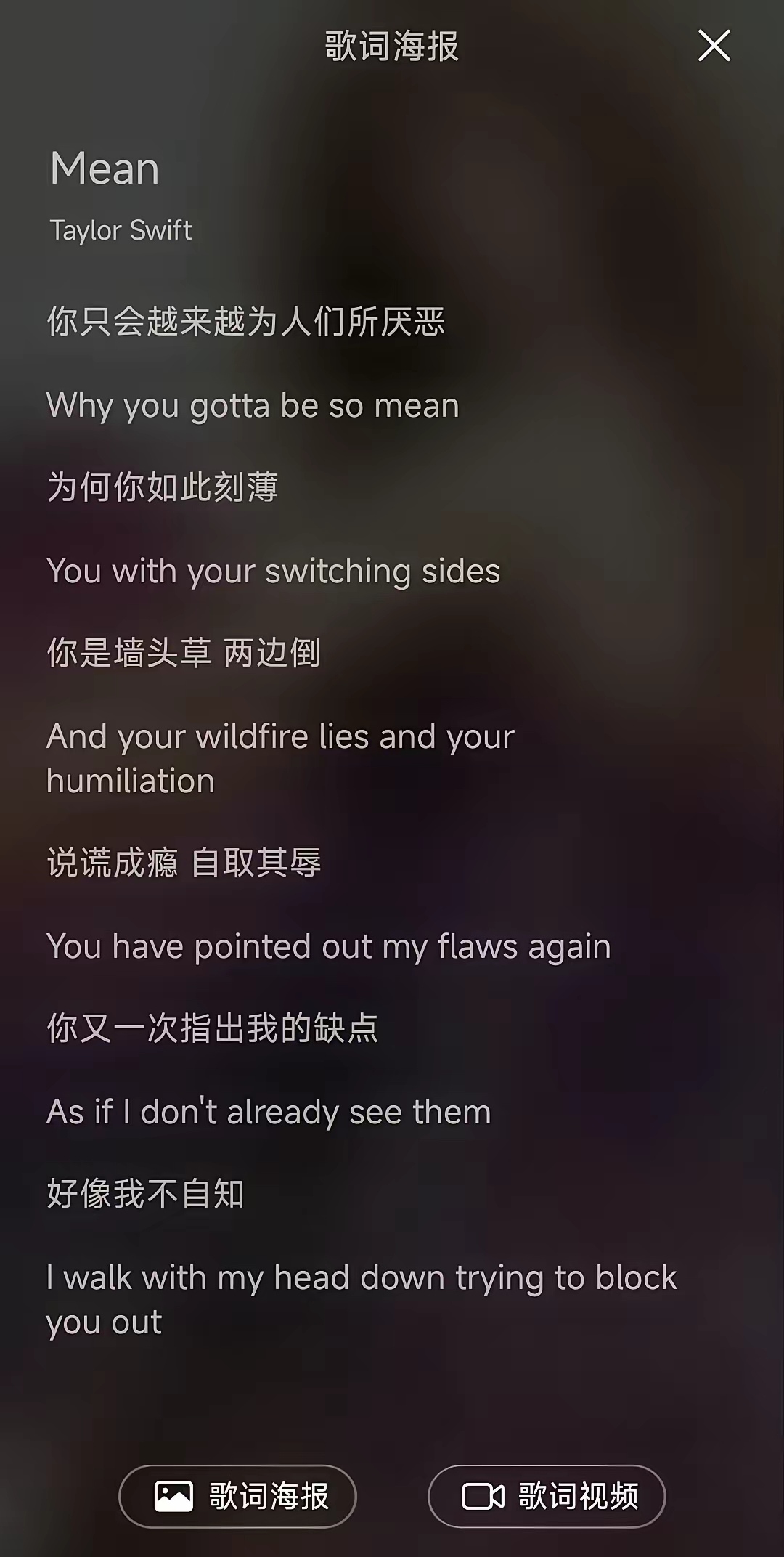The width and height of the screenshot is (784, 1557).
Task: Select 'You have pointed out my flaws again'
Action: [328, 945]
